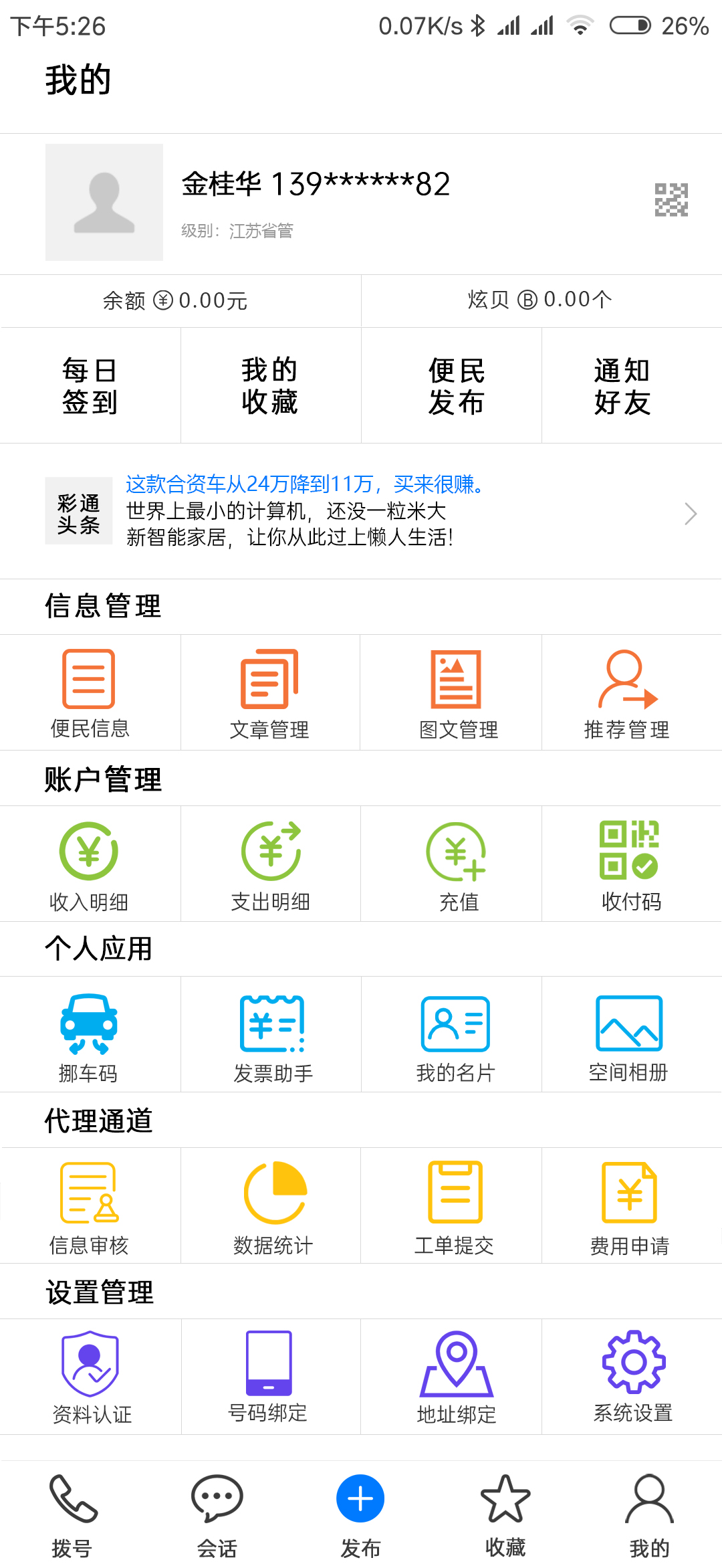
Task: View 收入明细 income details
Action: [89, 865]
